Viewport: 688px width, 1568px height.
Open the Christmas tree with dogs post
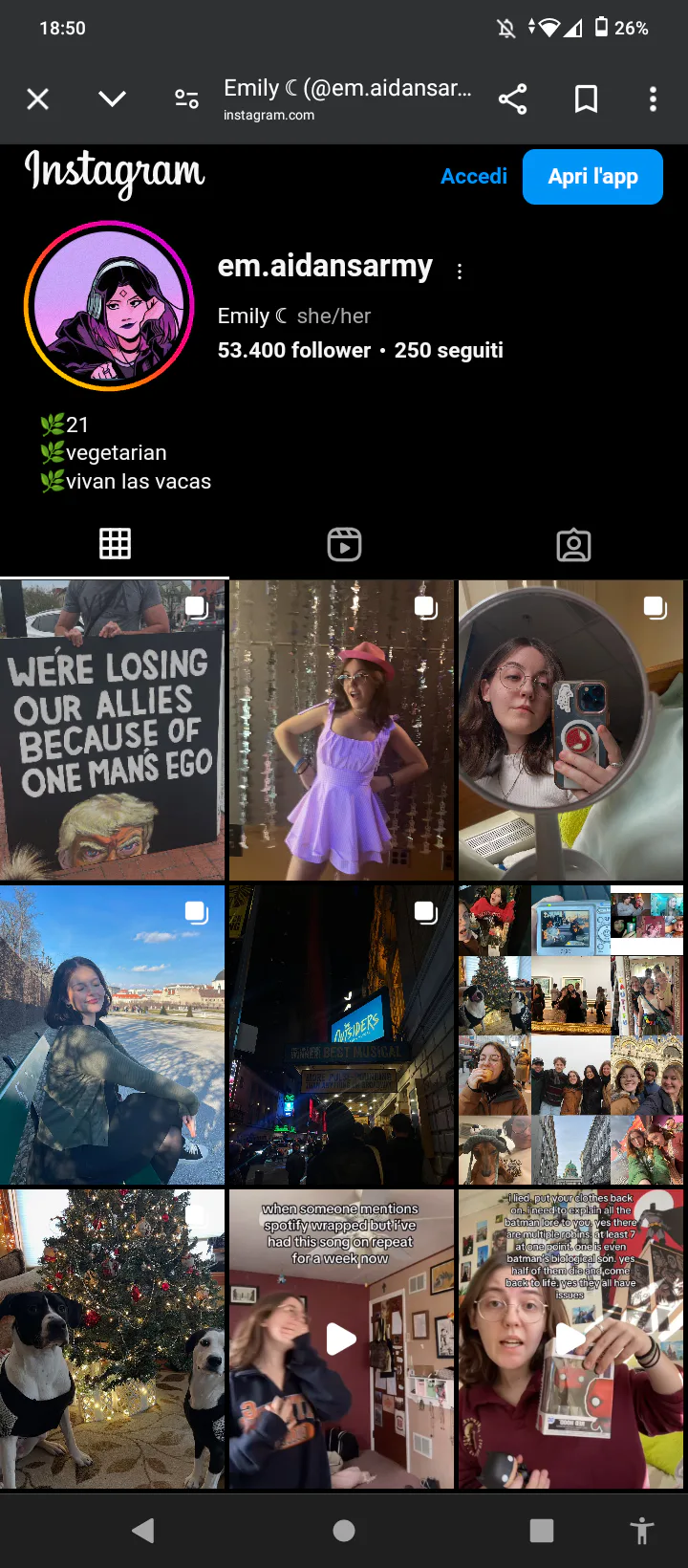point(112,1339)
